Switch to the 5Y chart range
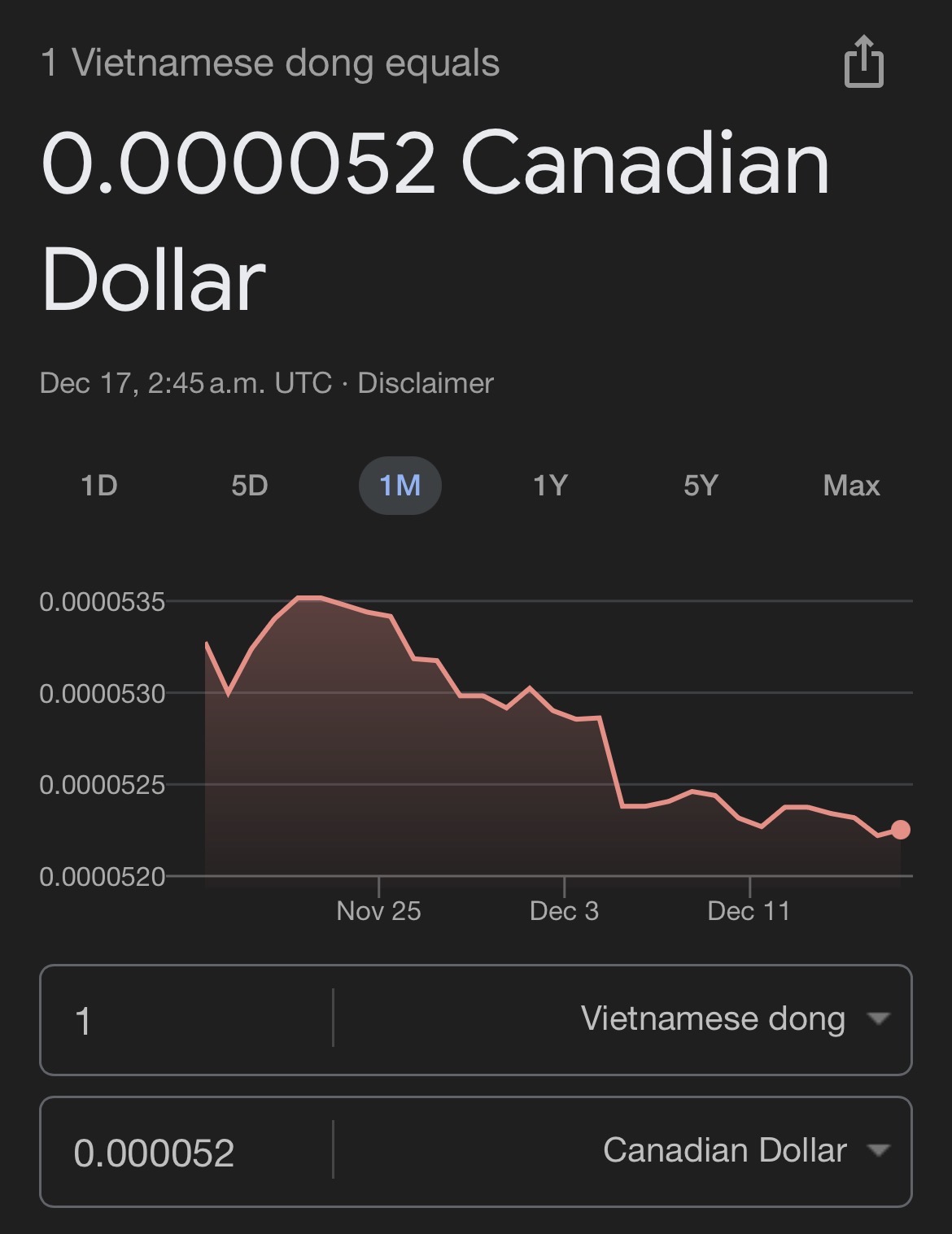The width and height of the screenshot is (952, 1234). (701, 486)
